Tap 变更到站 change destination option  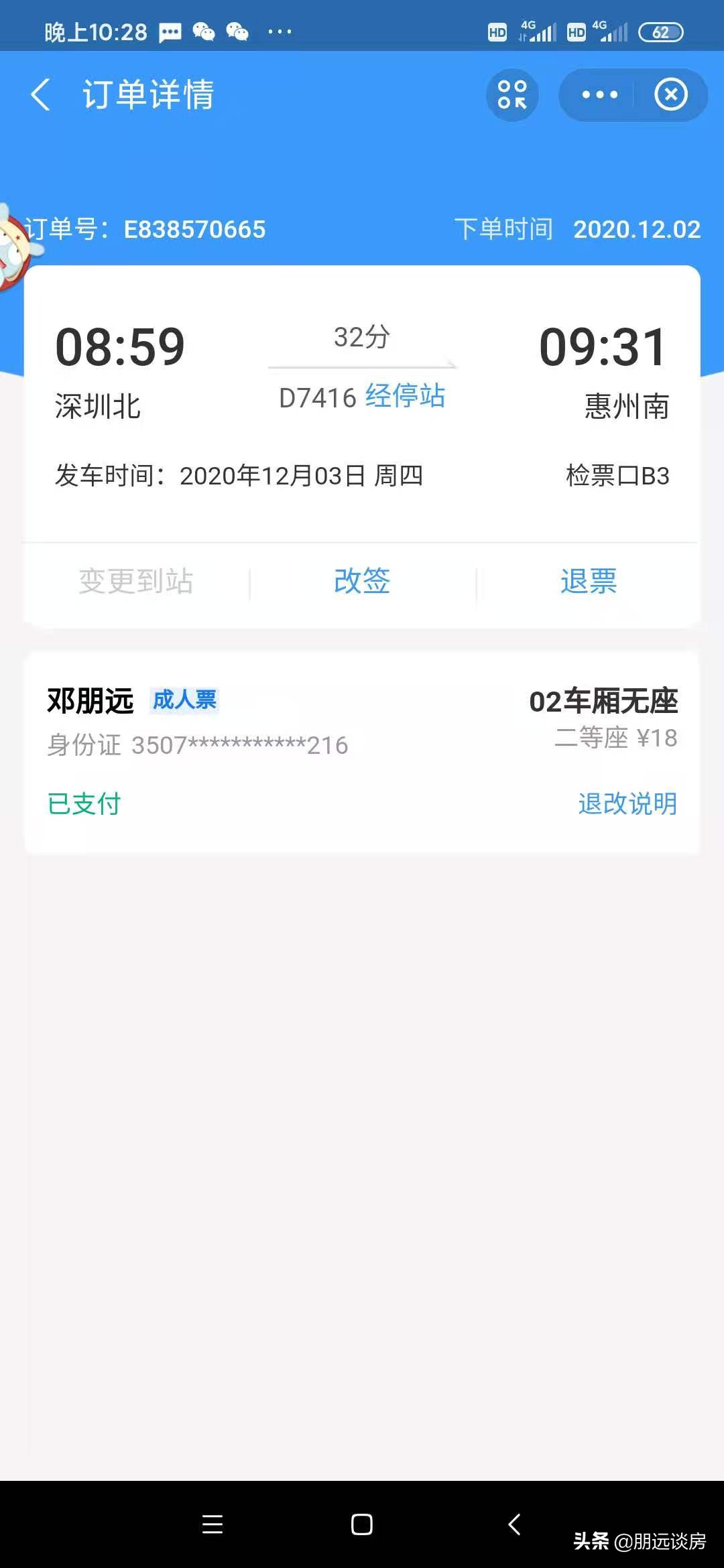pos(137,582)
